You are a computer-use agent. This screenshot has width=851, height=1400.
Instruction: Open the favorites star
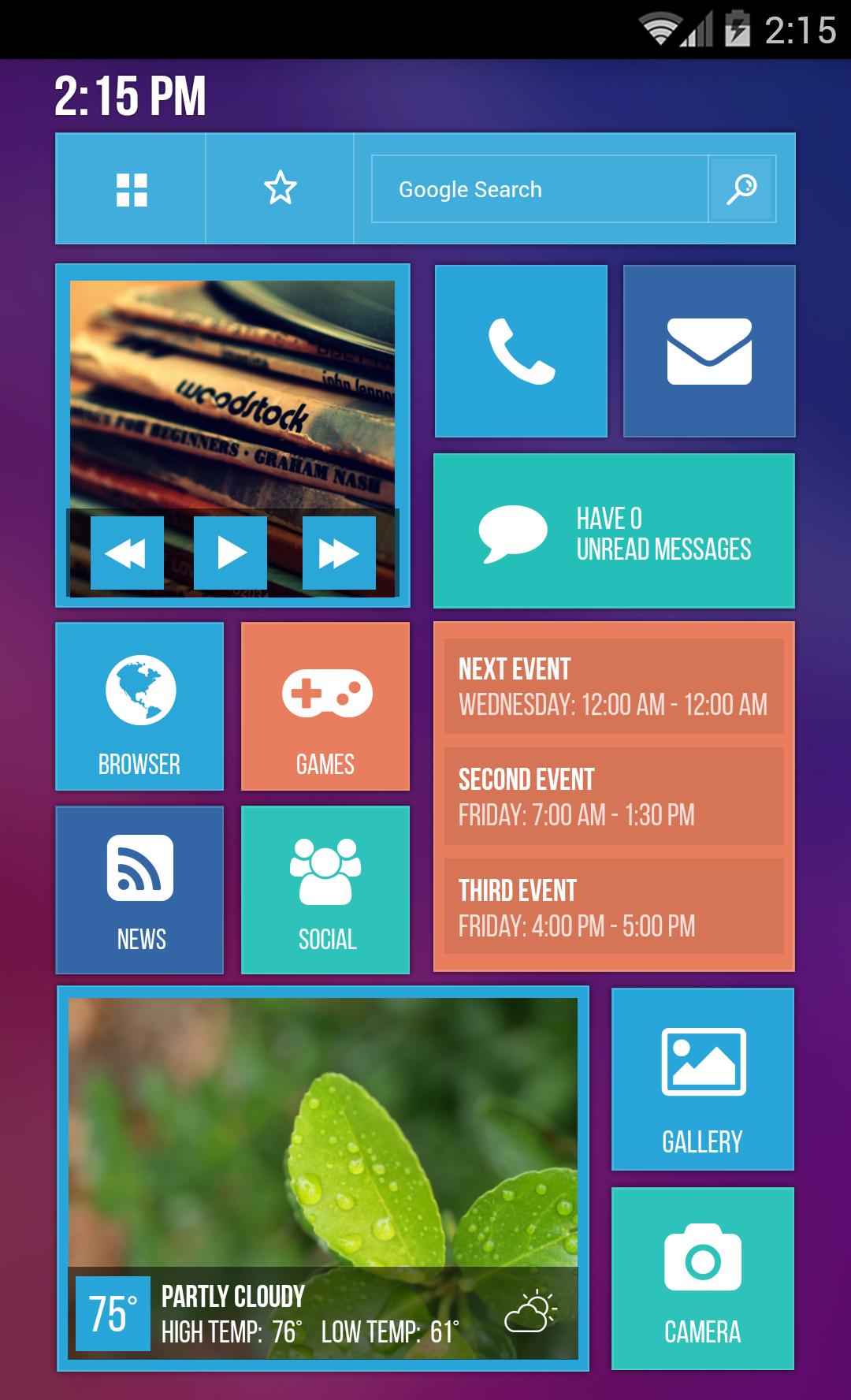click(x=280, y=189)
